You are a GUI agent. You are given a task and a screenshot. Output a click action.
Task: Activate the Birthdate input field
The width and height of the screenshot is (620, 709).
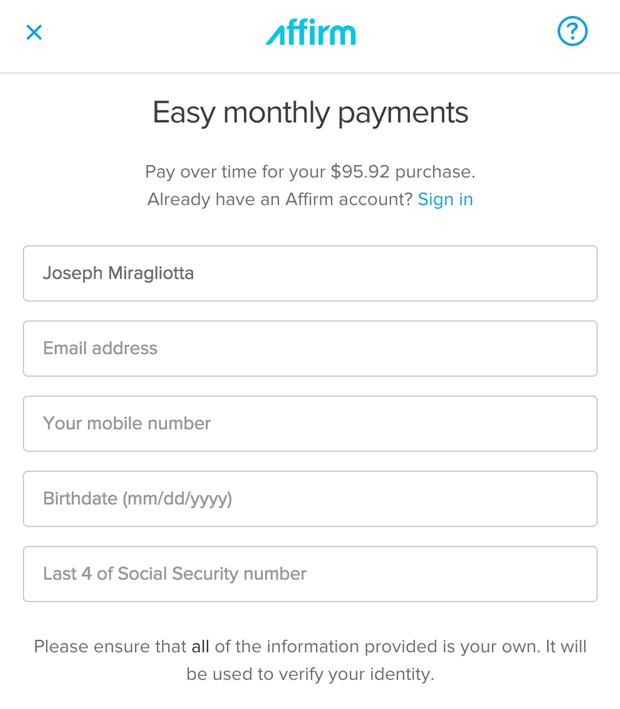(310, 498)
